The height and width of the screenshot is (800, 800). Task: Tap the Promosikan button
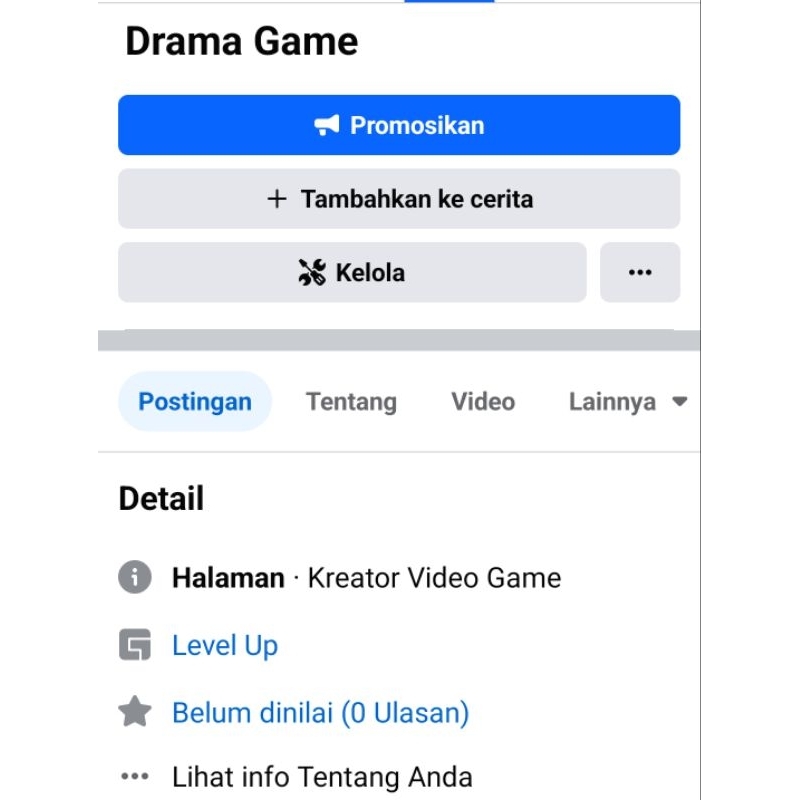pos(399,125)
